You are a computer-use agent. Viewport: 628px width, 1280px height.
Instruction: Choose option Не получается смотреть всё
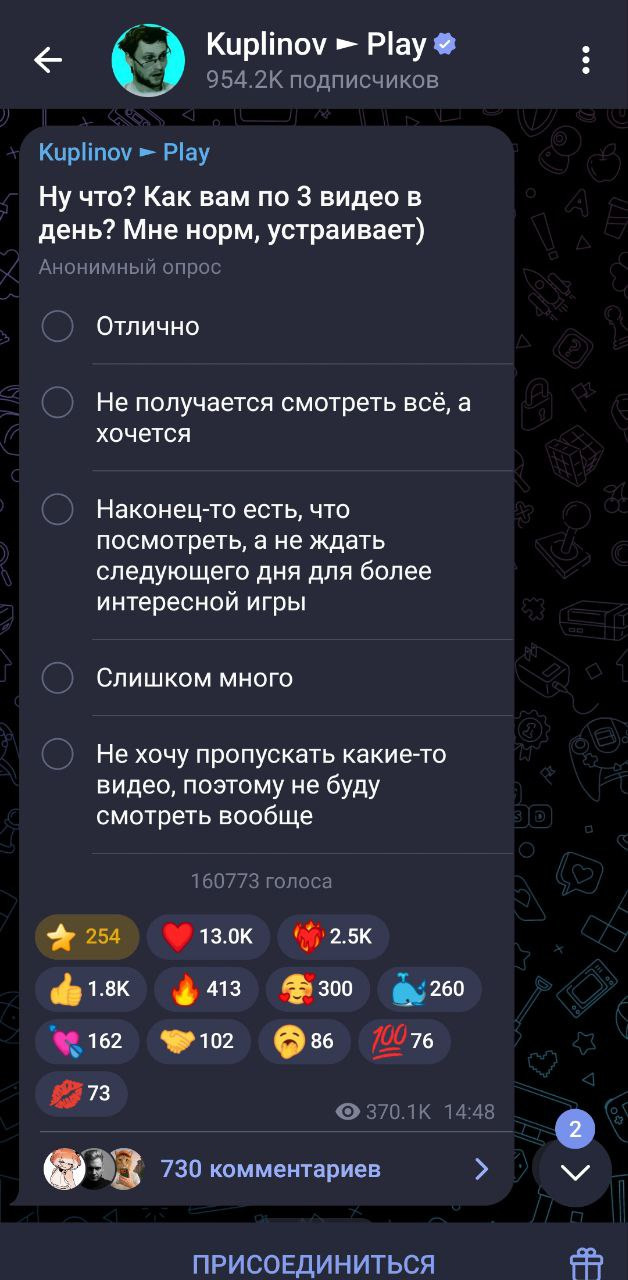pos(58,403)
